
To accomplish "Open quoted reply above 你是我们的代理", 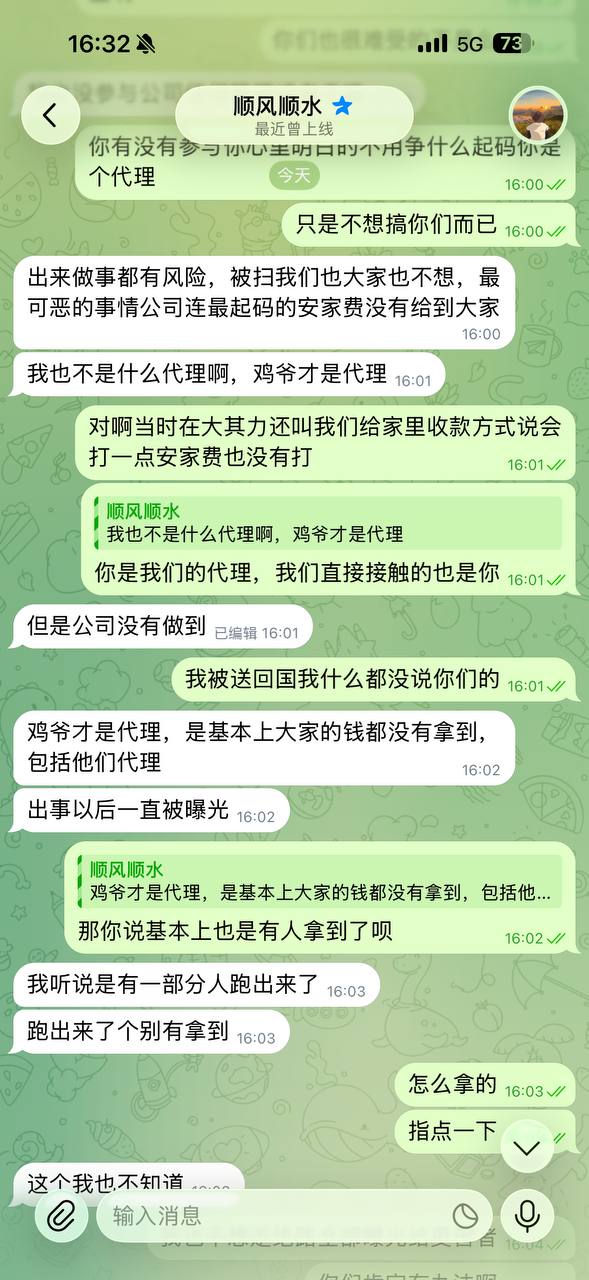I will [x=326, y=523].
